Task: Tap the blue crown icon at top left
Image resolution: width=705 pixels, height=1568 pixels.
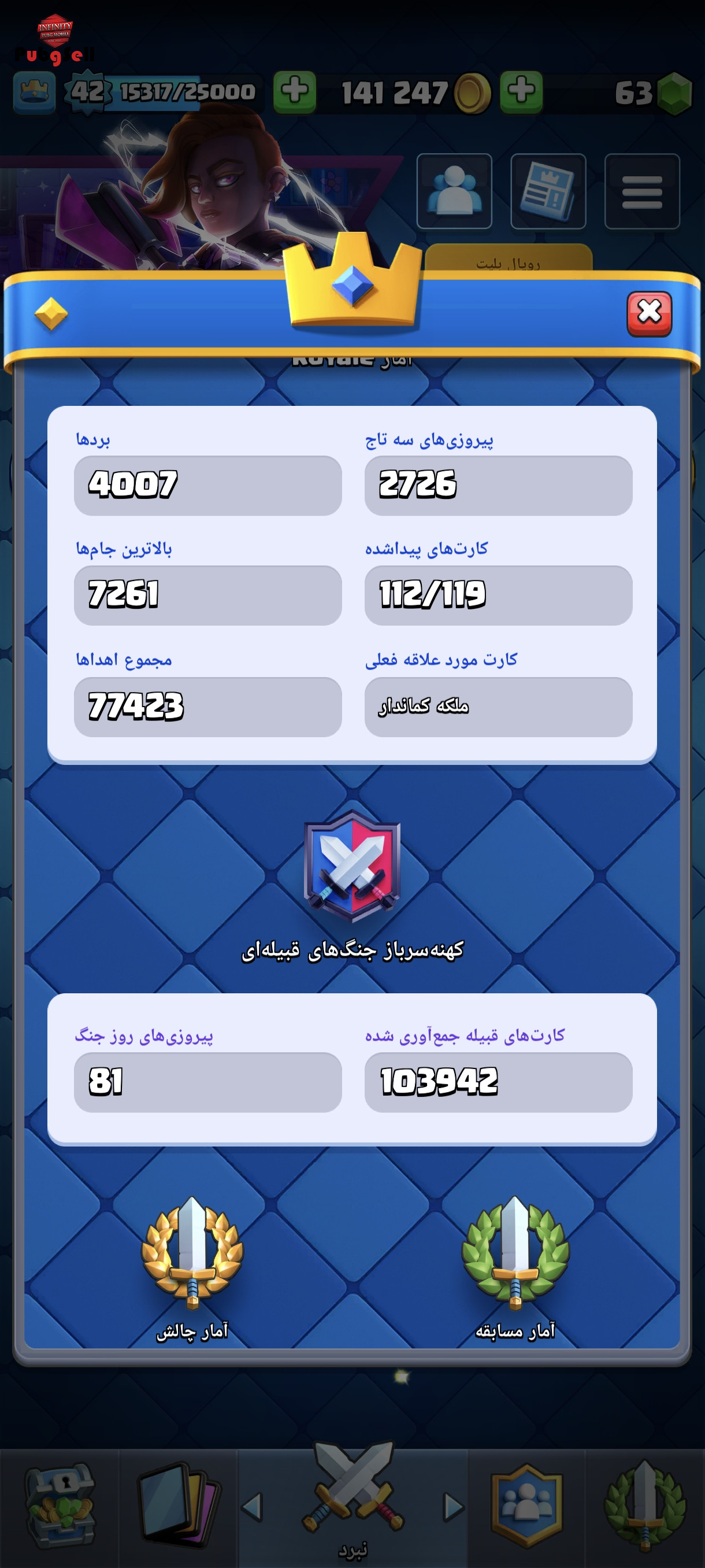Action: (35, 93)
